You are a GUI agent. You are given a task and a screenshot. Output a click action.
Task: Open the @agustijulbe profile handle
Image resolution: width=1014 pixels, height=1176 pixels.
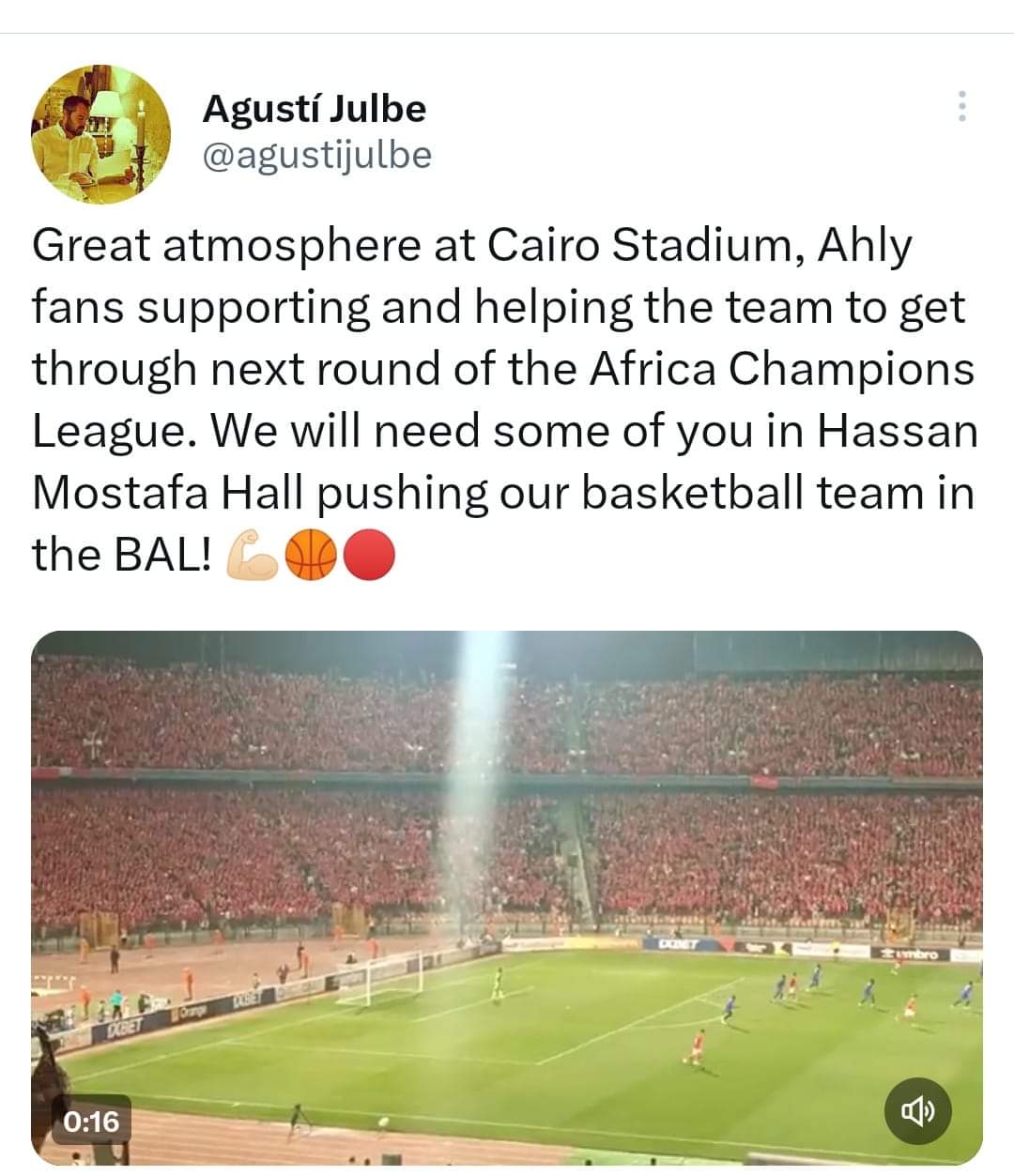click(x=316, y=155)
